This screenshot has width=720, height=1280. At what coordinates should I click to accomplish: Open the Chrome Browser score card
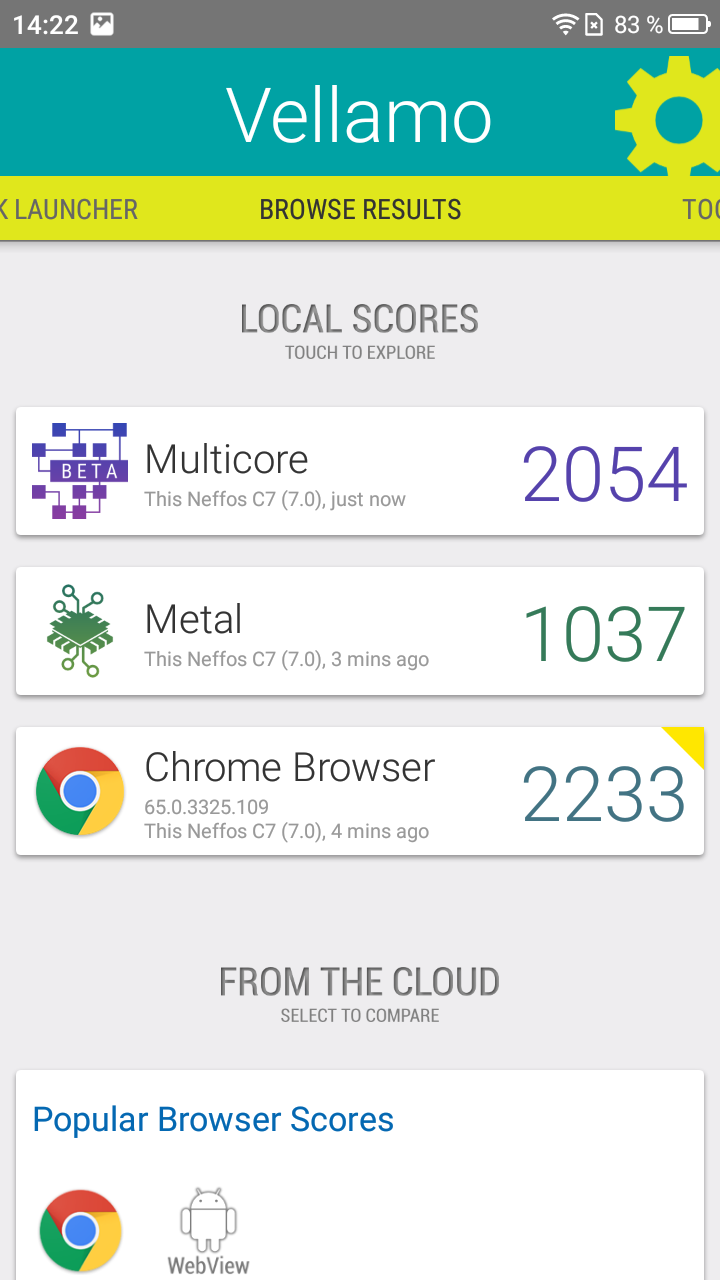click(x=360, y=791)
